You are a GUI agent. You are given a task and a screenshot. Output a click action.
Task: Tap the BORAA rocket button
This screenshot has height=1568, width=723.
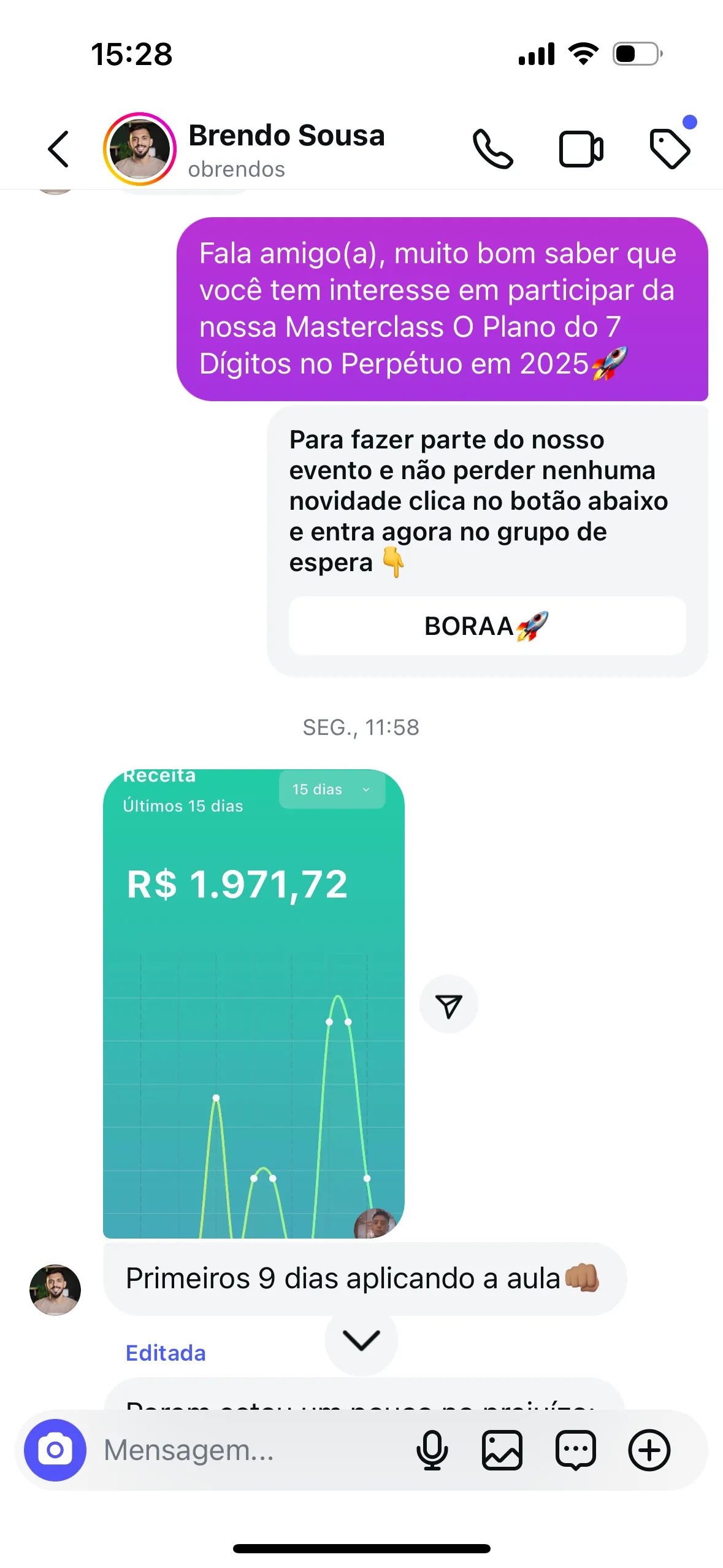(487, 626)
